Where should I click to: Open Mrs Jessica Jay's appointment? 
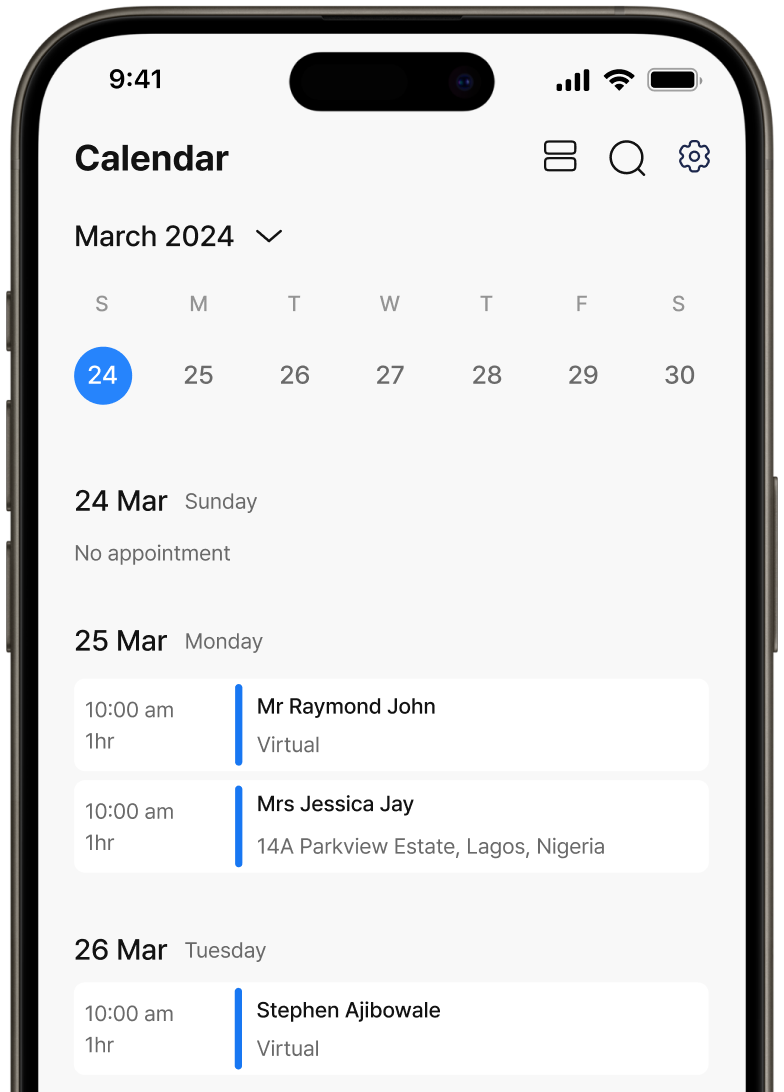391,826
